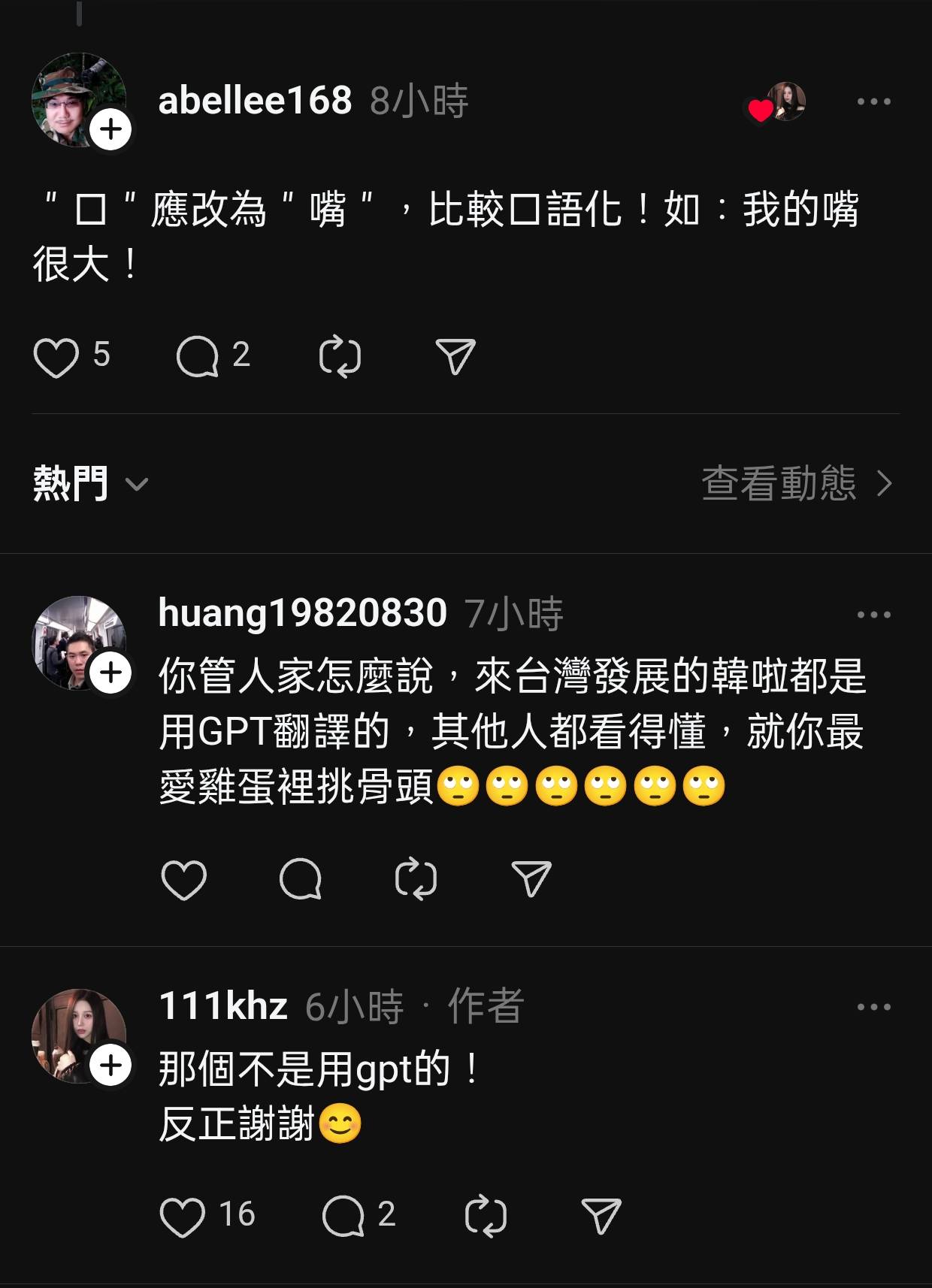Share 111khz's reply
932x1288 pixels.
pyautogui.click(x=601, y=1217)
